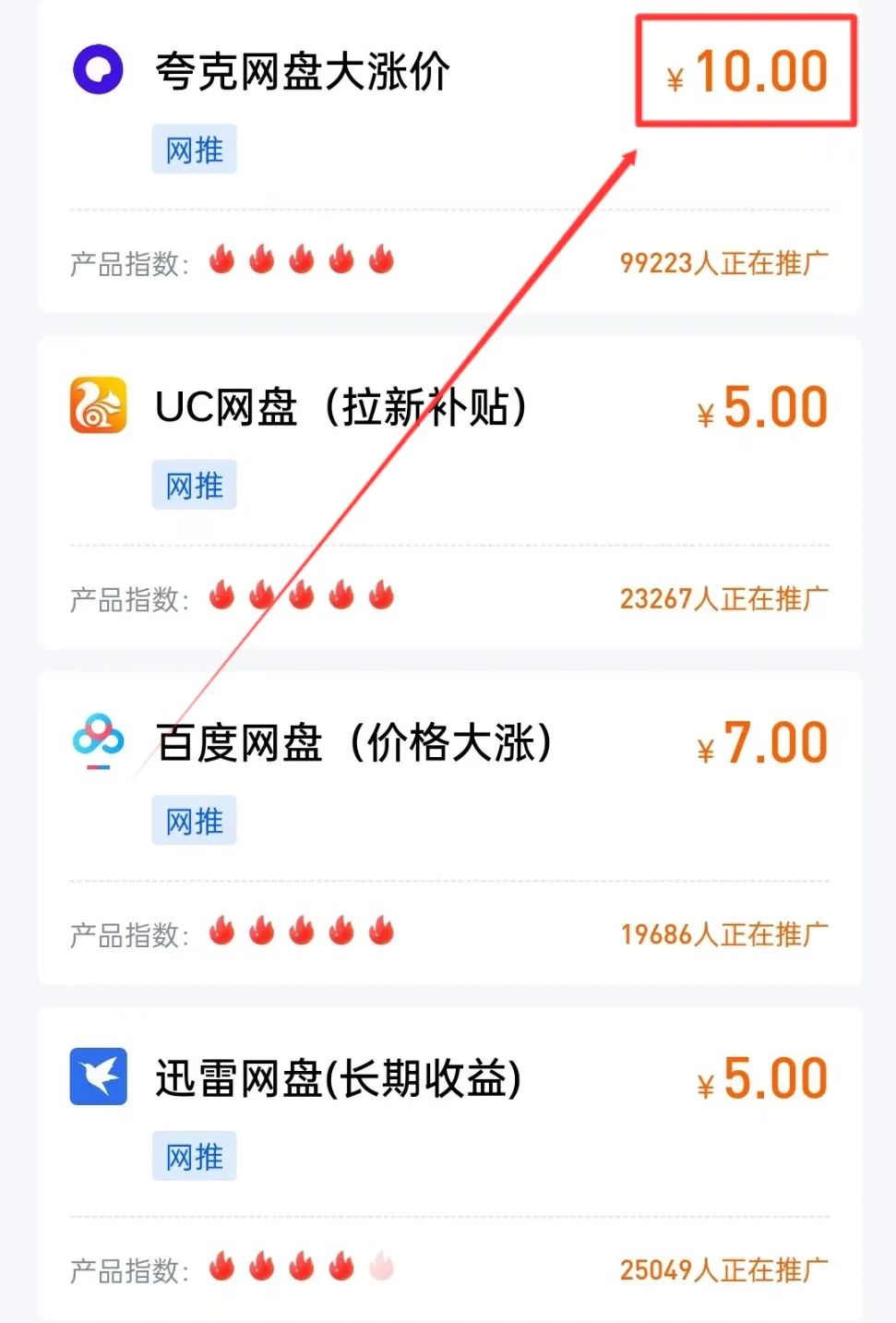Click the faded flame icon for 迅雷网盘
Viewport: 896px width, 1323px height.
(382, 1268)
